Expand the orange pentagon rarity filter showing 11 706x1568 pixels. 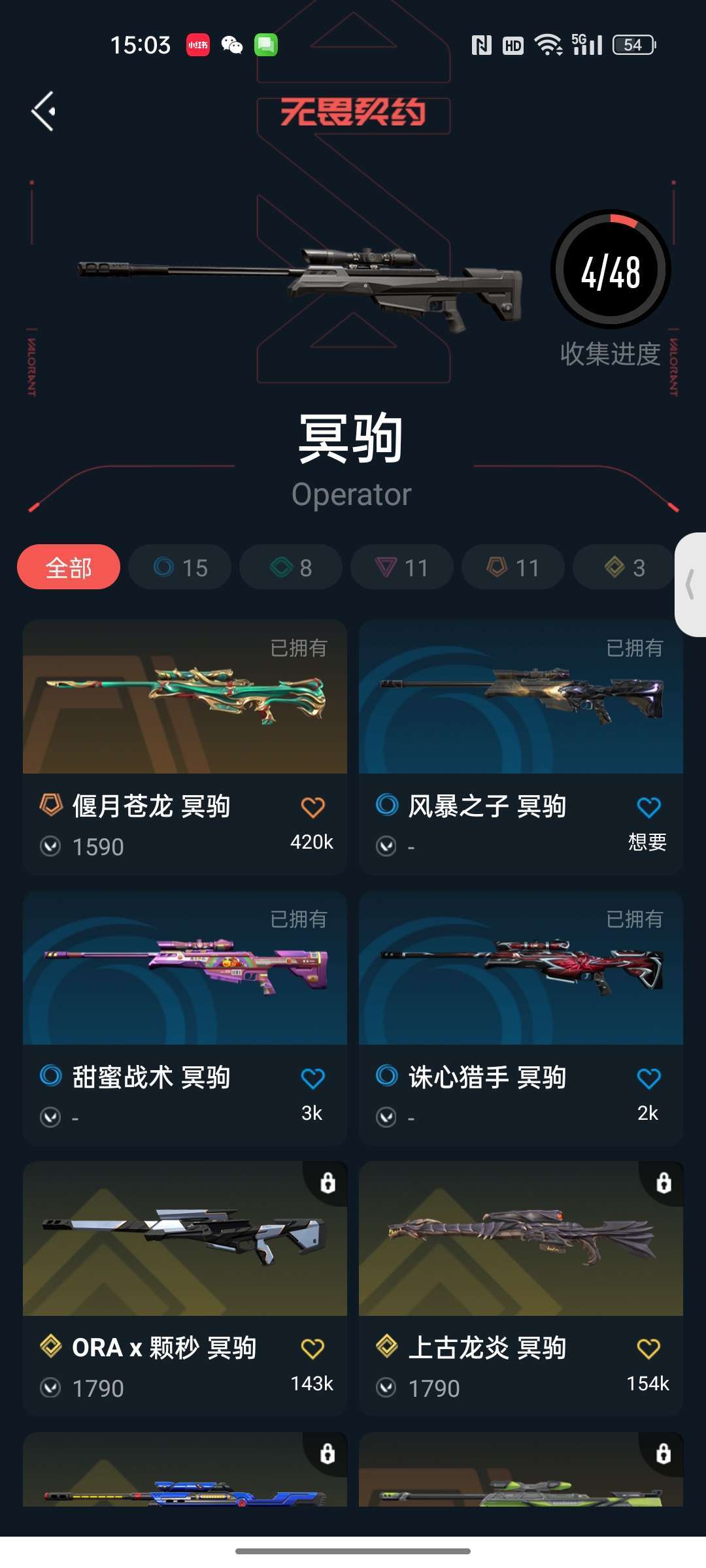pos(512,567)
